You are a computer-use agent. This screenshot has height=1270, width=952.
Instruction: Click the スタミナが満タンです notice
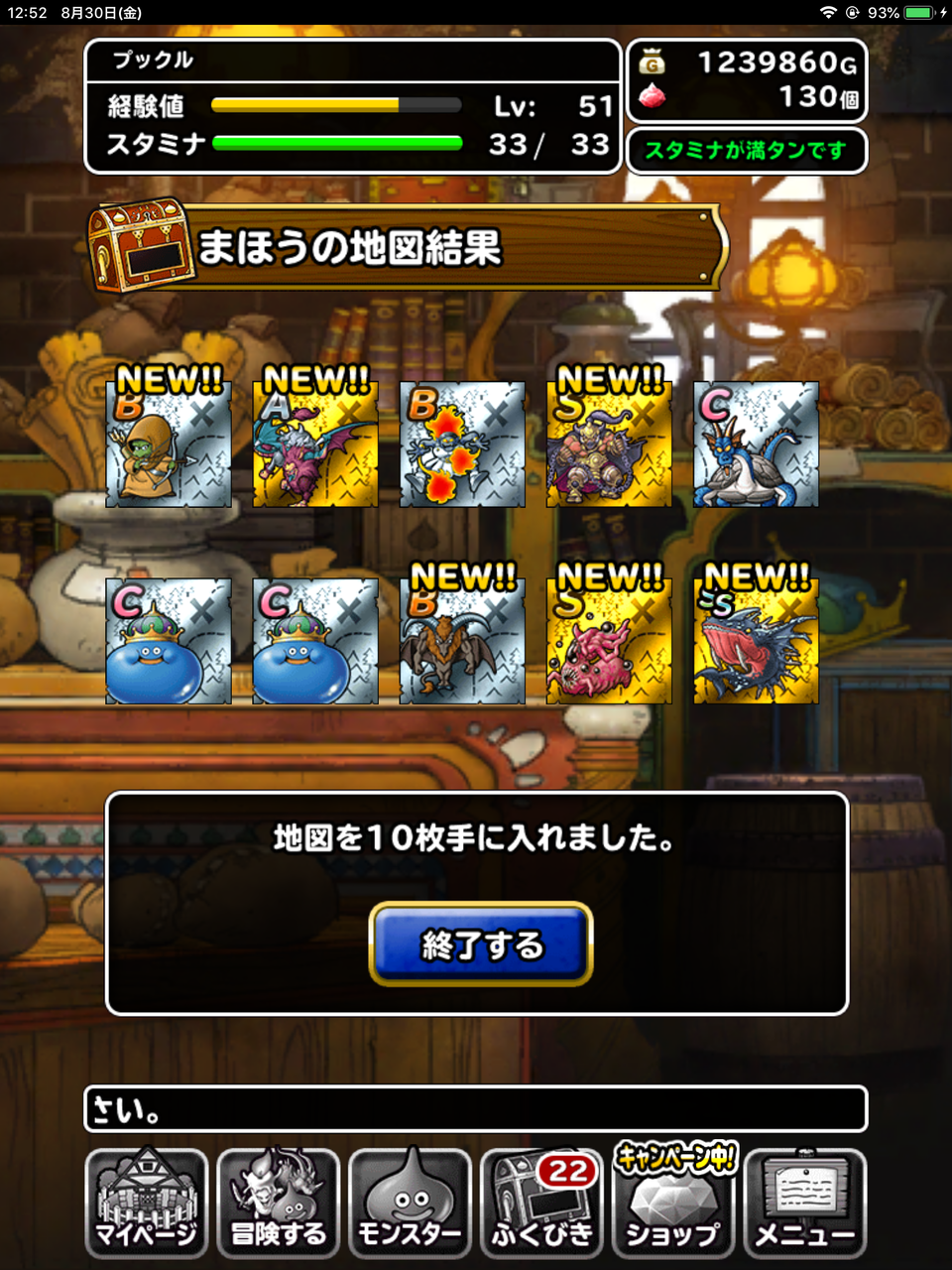click(746, 151)
